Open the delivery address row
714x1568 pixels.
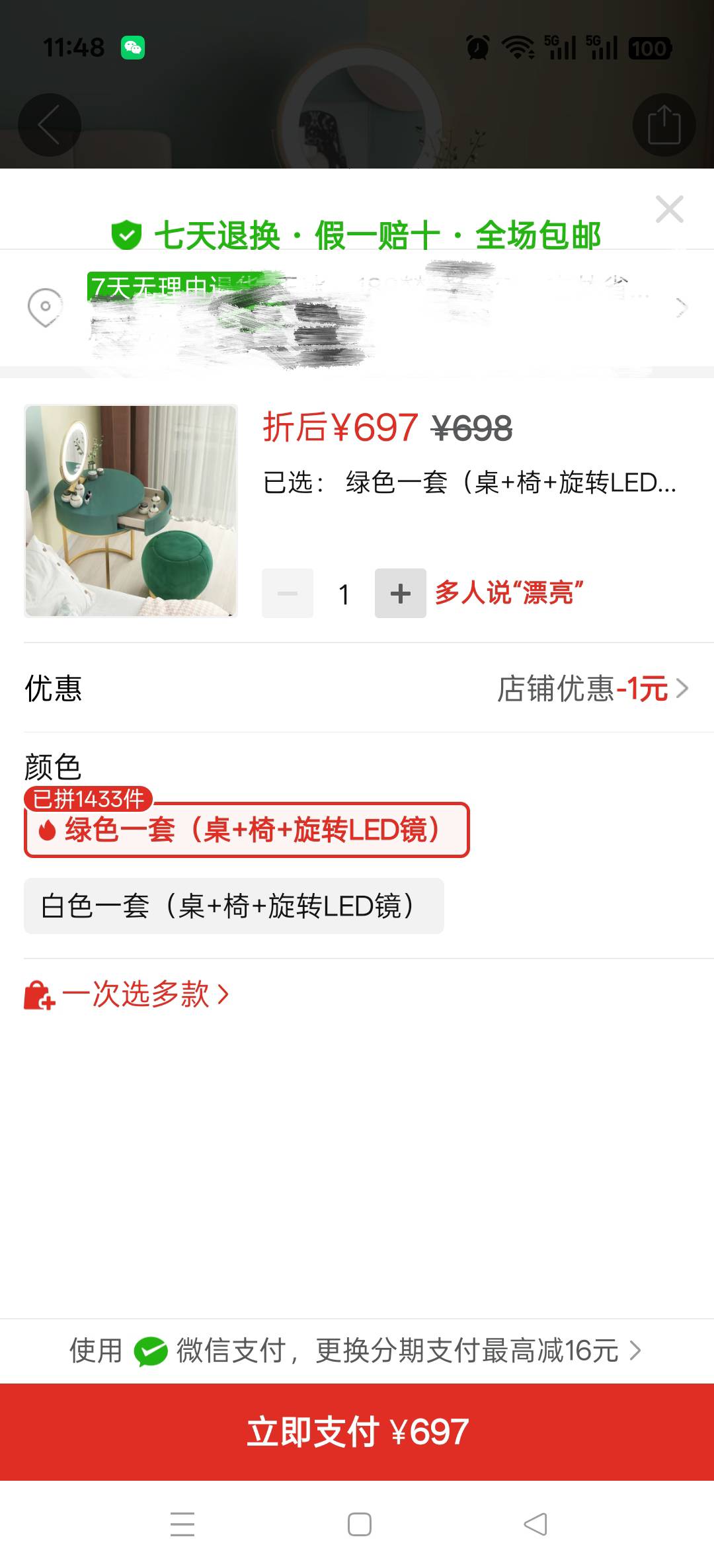click(357, 307)
